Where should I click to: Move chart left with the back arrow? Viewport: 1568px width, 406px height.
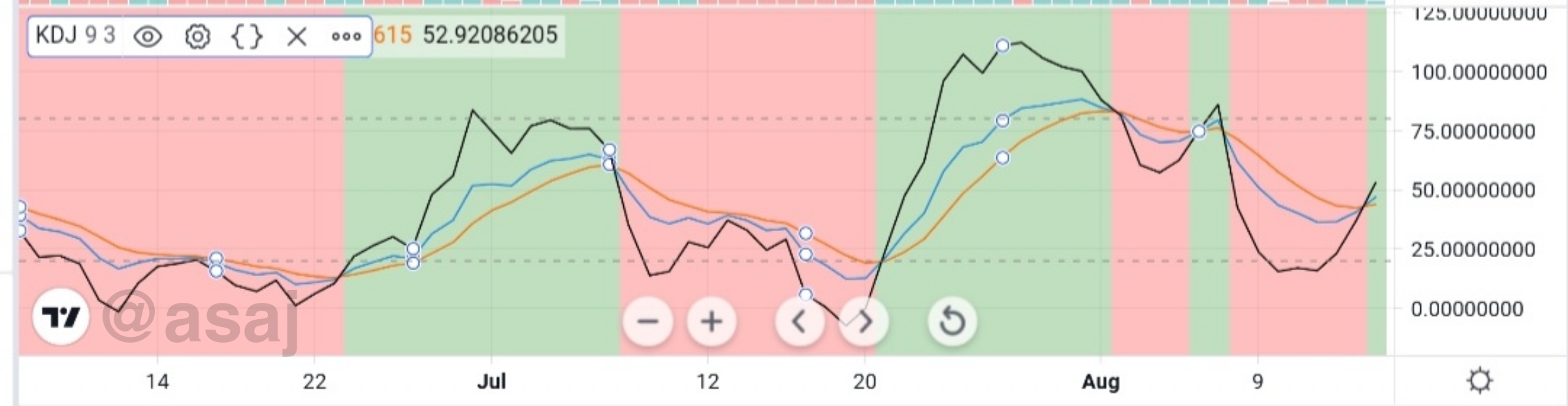click(x=799, y=321)
